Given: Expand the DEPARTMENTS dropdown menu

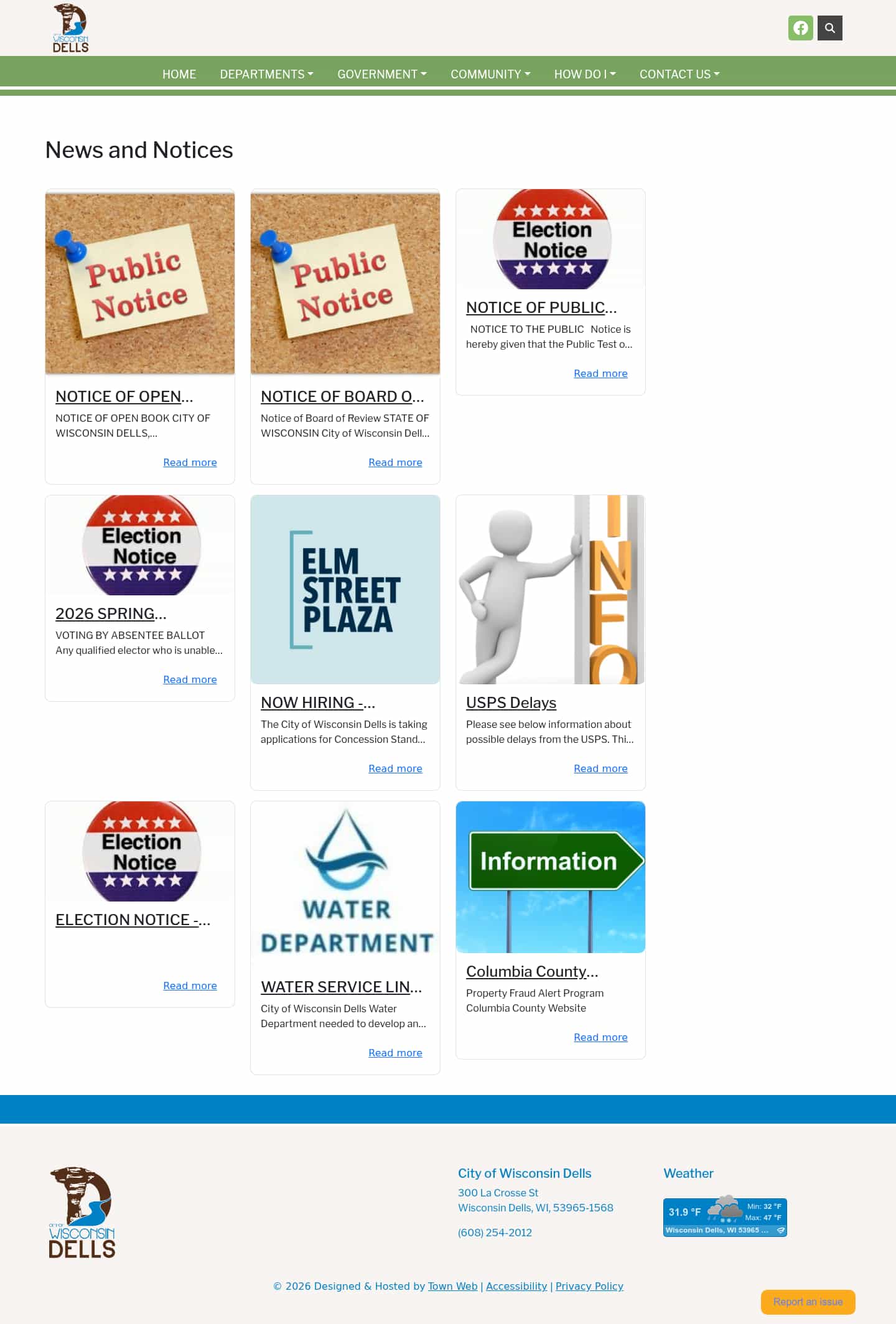Looking at the screenshot, I should pyautogui.click(x=266, y=74).
